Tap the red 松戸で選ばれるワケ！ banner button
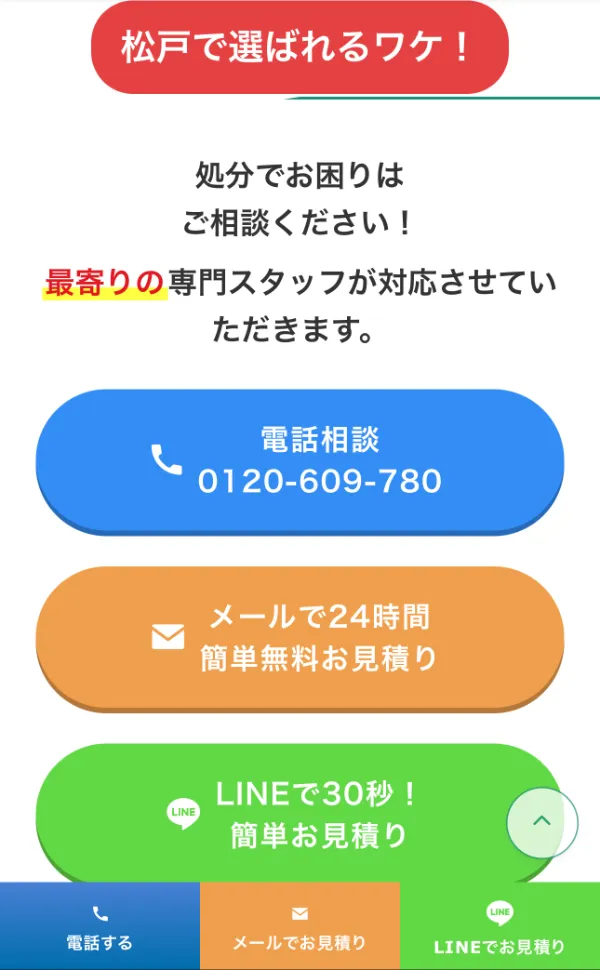 coord(300,48)
